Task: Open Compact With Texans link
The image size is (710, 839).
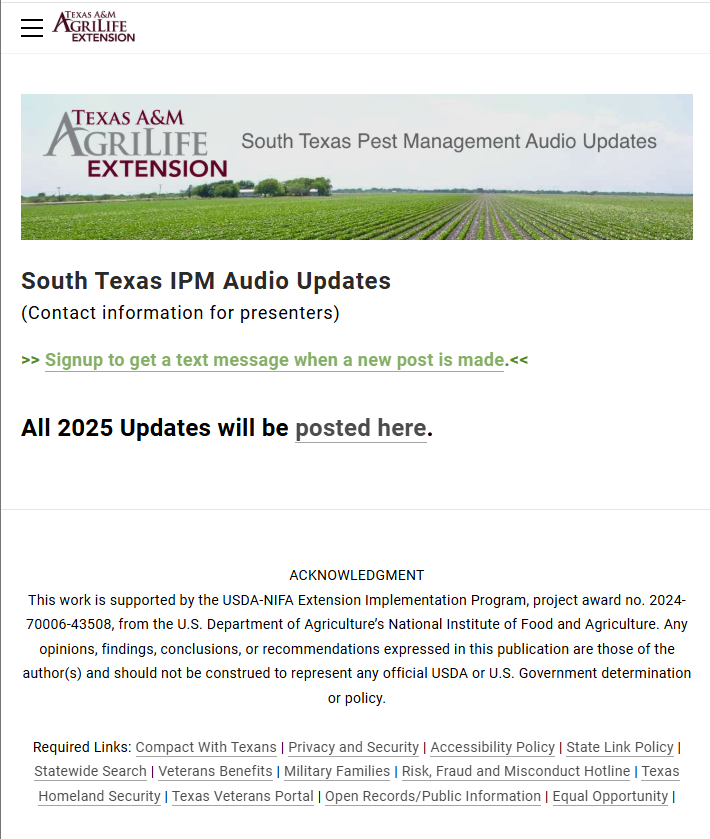Action: tap(206, 747)
